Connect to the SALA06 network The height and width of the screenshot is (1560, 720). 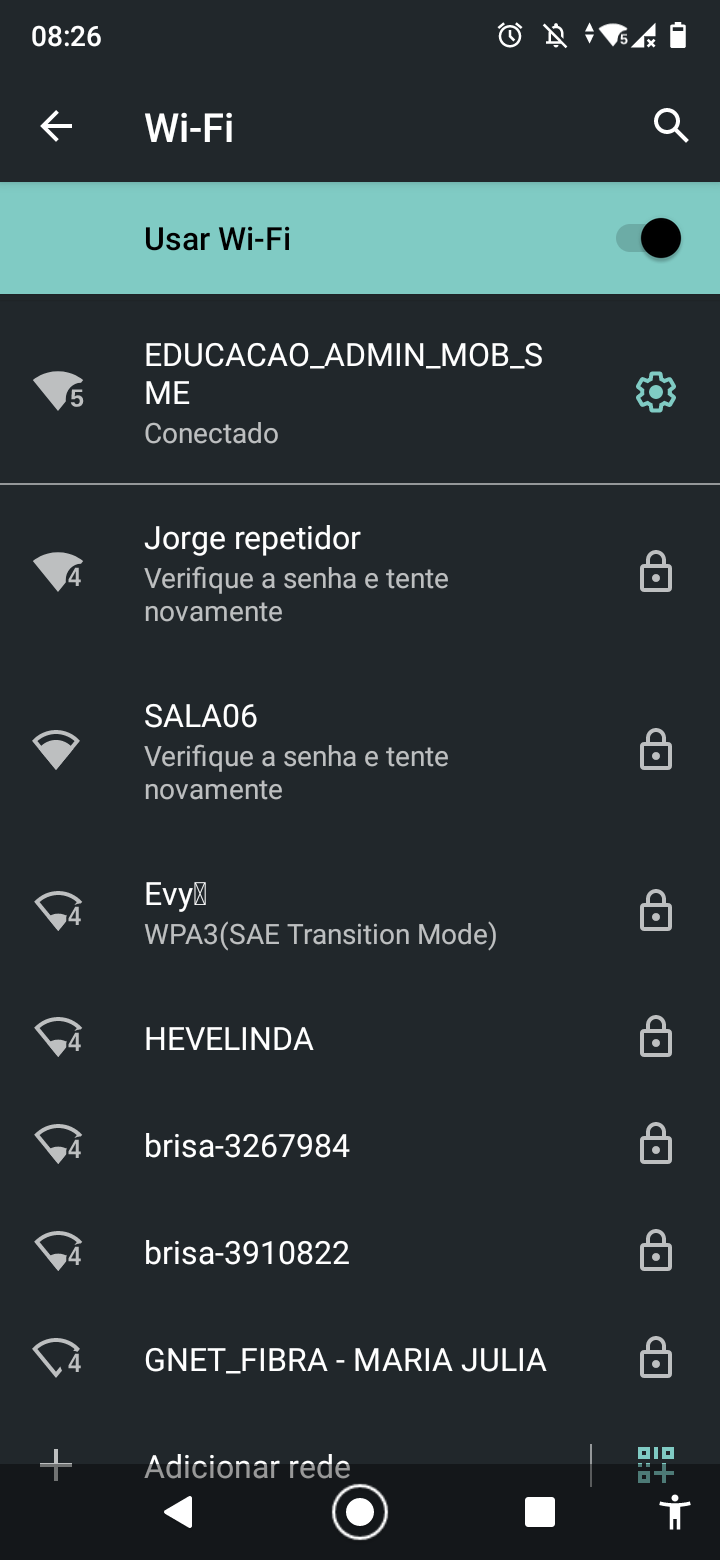click(360, 751)
